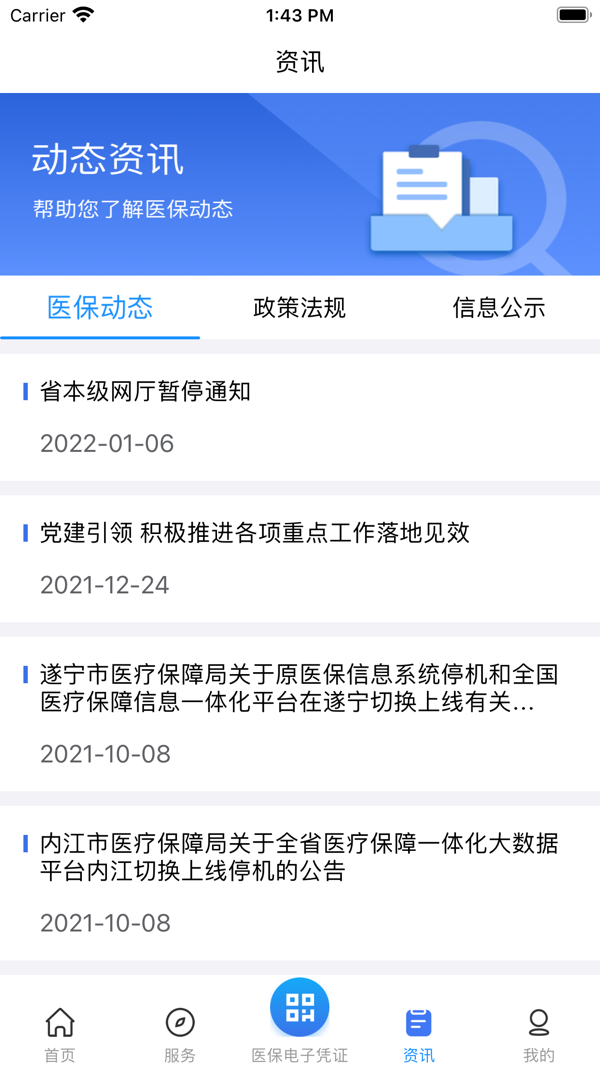This screenshot has height=1067, width=600.
Task: Switch to the 我的 profile tab
Action: (x=539, y=1033)
